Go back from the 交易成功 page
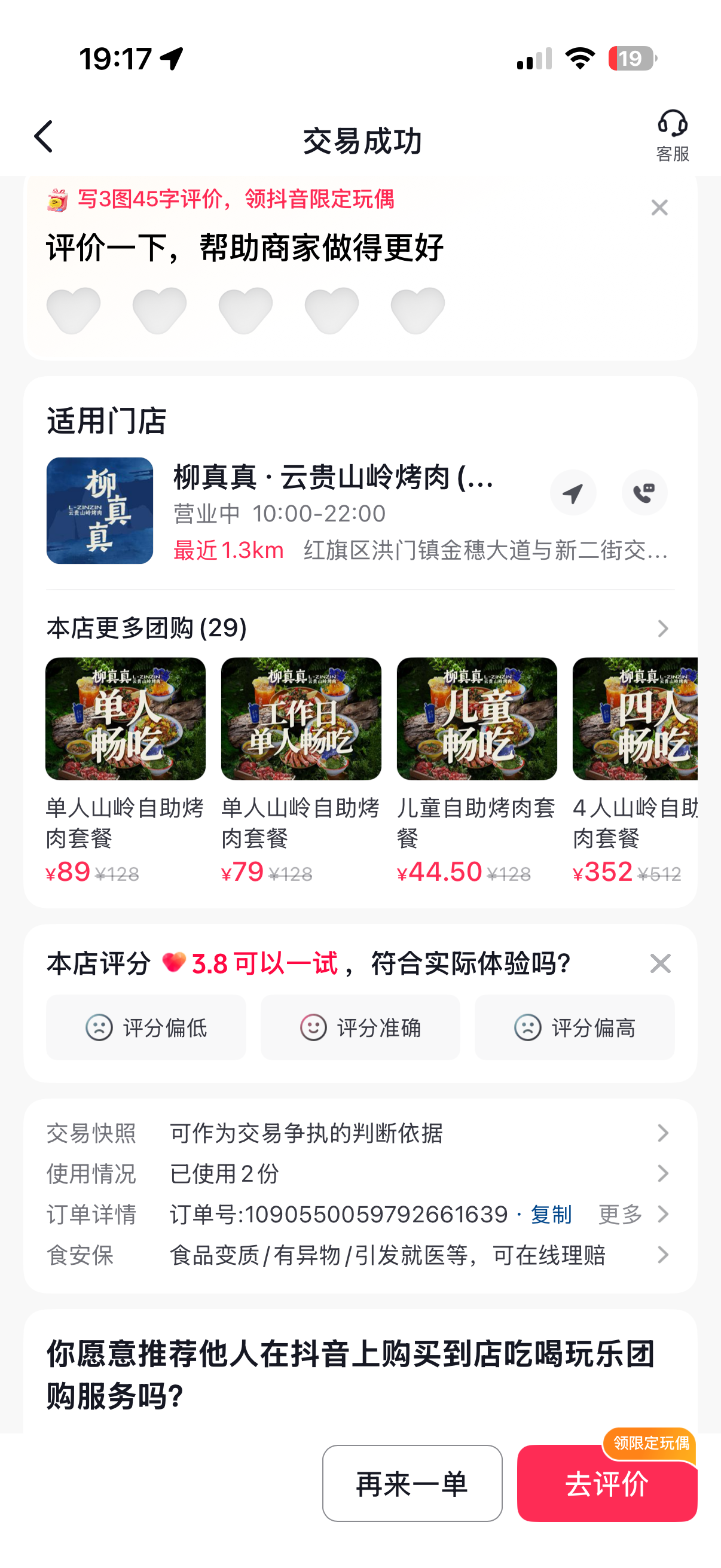721x1568 pixels. [x=44, y=136]
